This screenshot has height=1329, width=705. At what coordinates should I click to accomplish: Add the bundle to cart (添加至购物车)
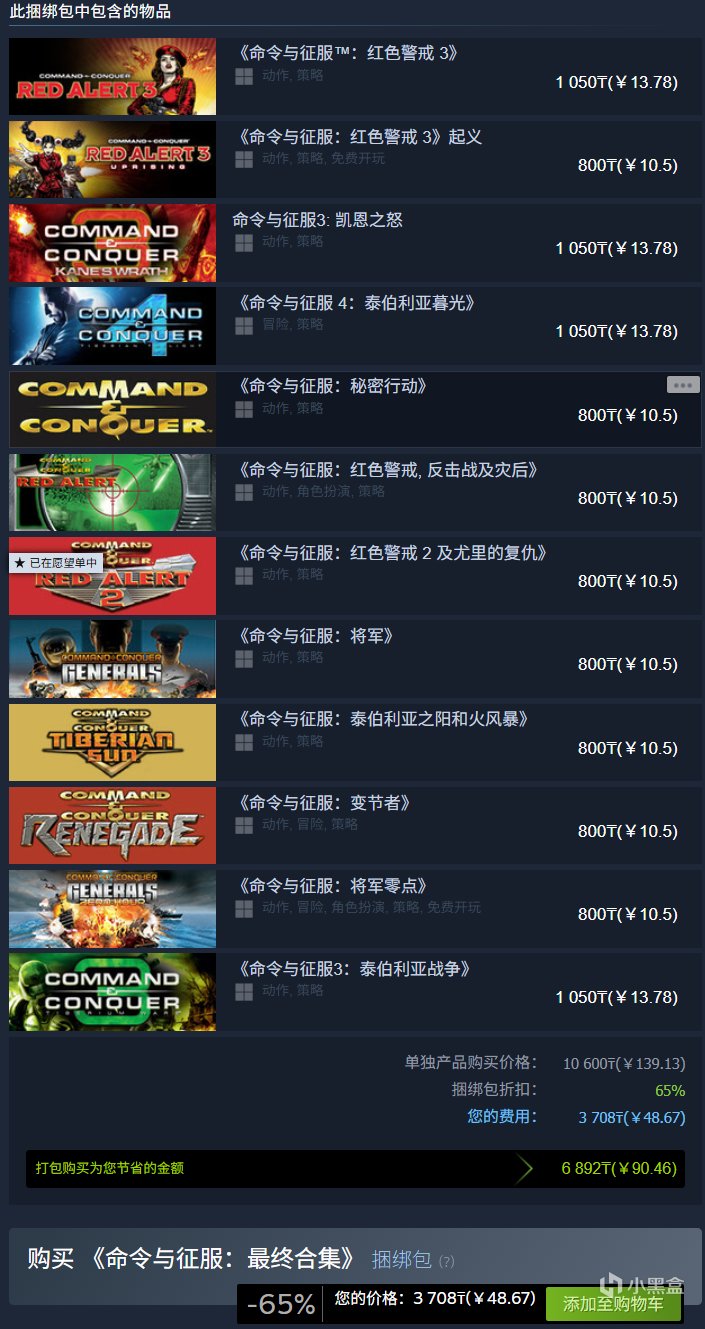[x=612, y=1303]
